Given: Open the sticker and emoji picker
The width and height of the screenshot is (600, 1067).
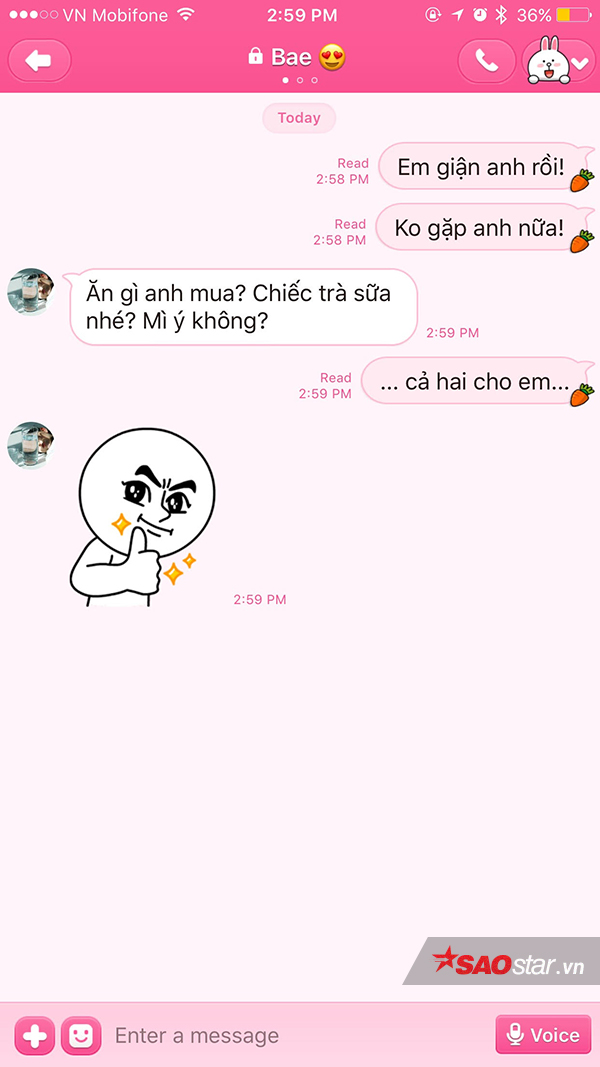Looking at the screenshot, I should coord(81,1035).
